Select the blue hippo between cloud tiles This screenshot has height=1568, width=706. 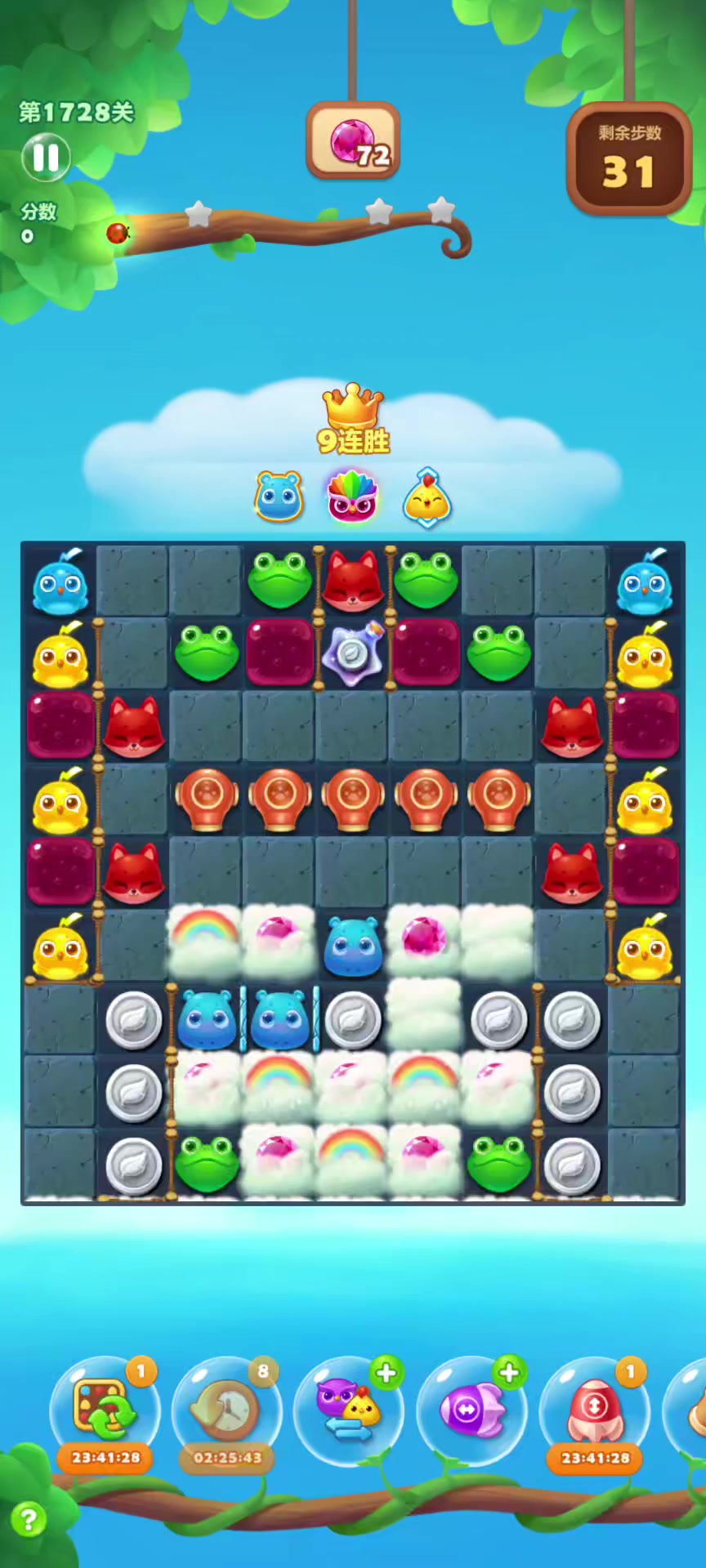pyautogui.click(x=352, y=946)
